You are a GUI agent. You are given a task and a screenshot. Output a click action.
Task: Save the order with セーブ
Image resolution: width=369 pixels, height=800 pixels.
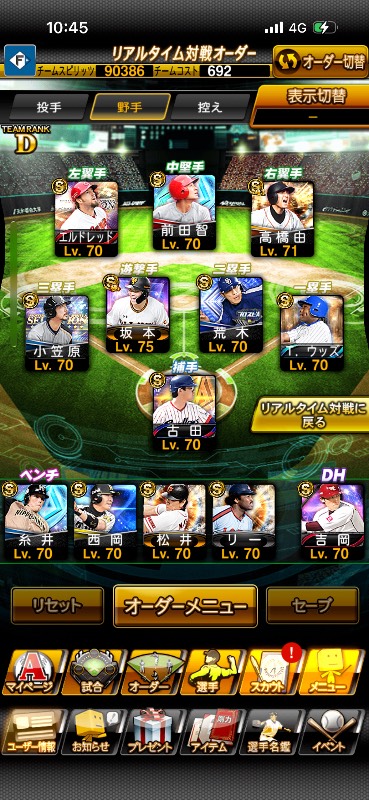tap(312, 606)
